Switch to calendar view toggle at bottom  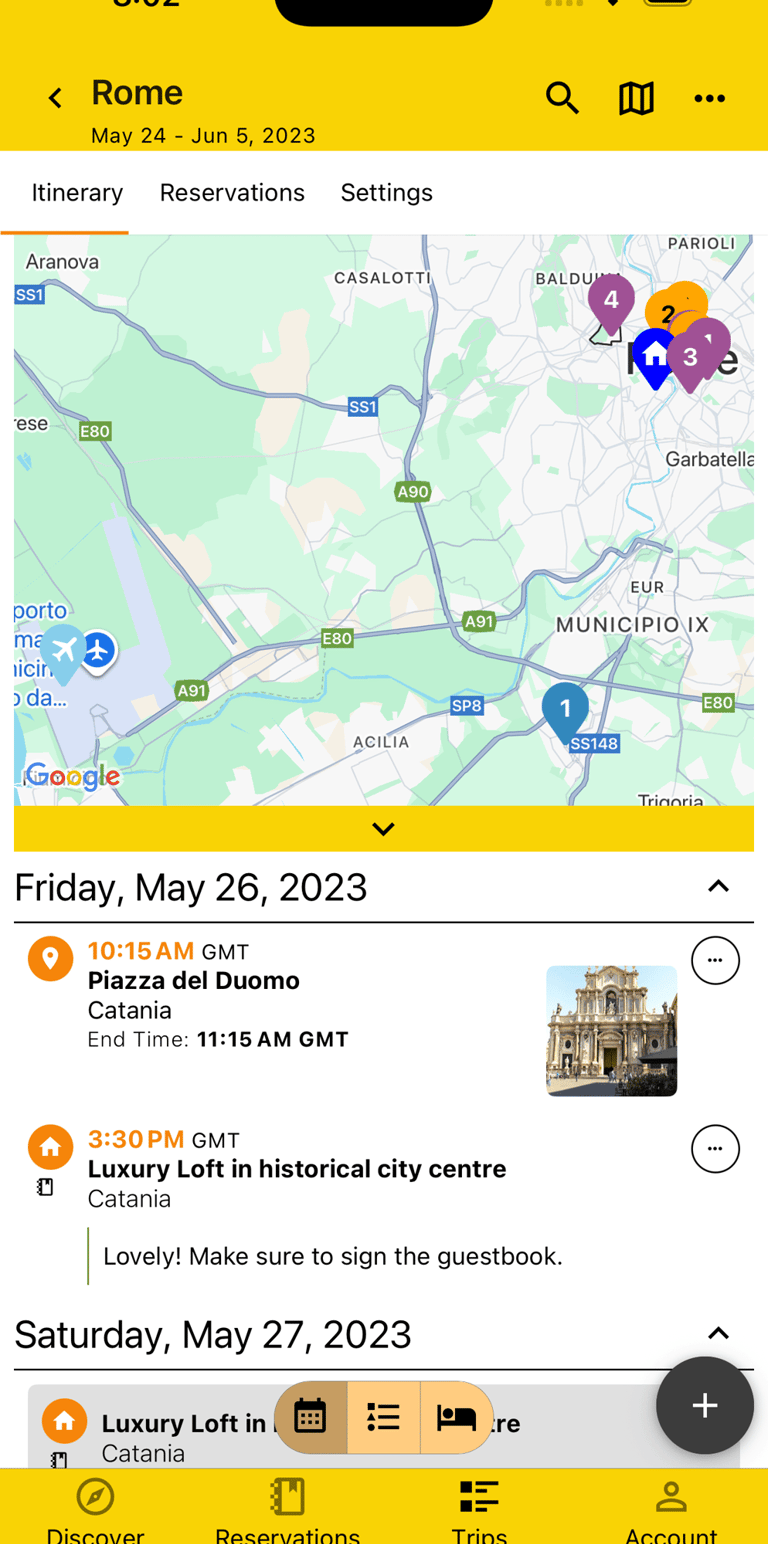(x=310, y=1416)
